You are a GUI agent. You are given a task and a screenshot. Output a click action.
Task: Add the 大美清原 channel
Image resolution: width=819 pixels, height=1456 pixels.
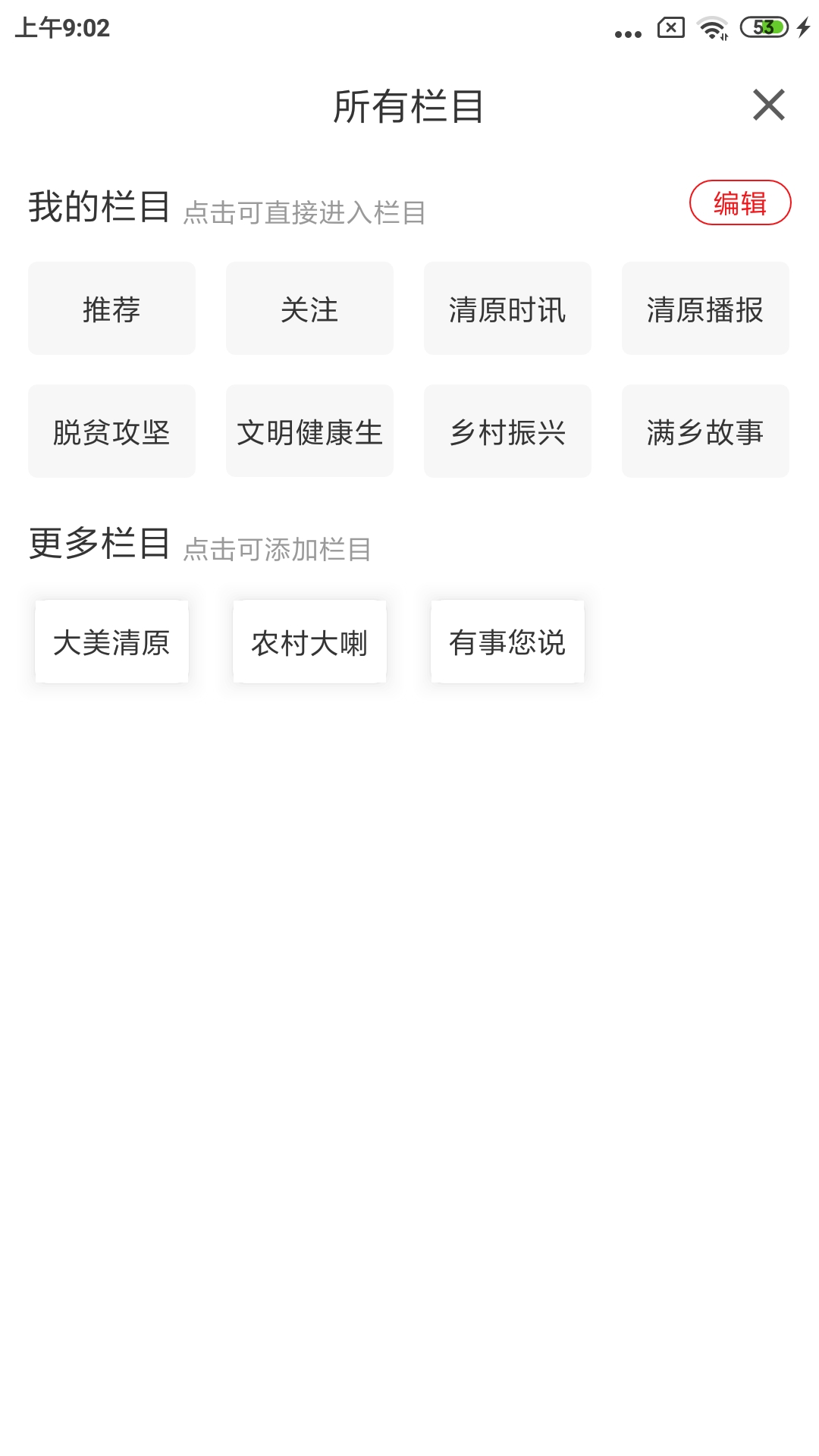coord(111,641)
